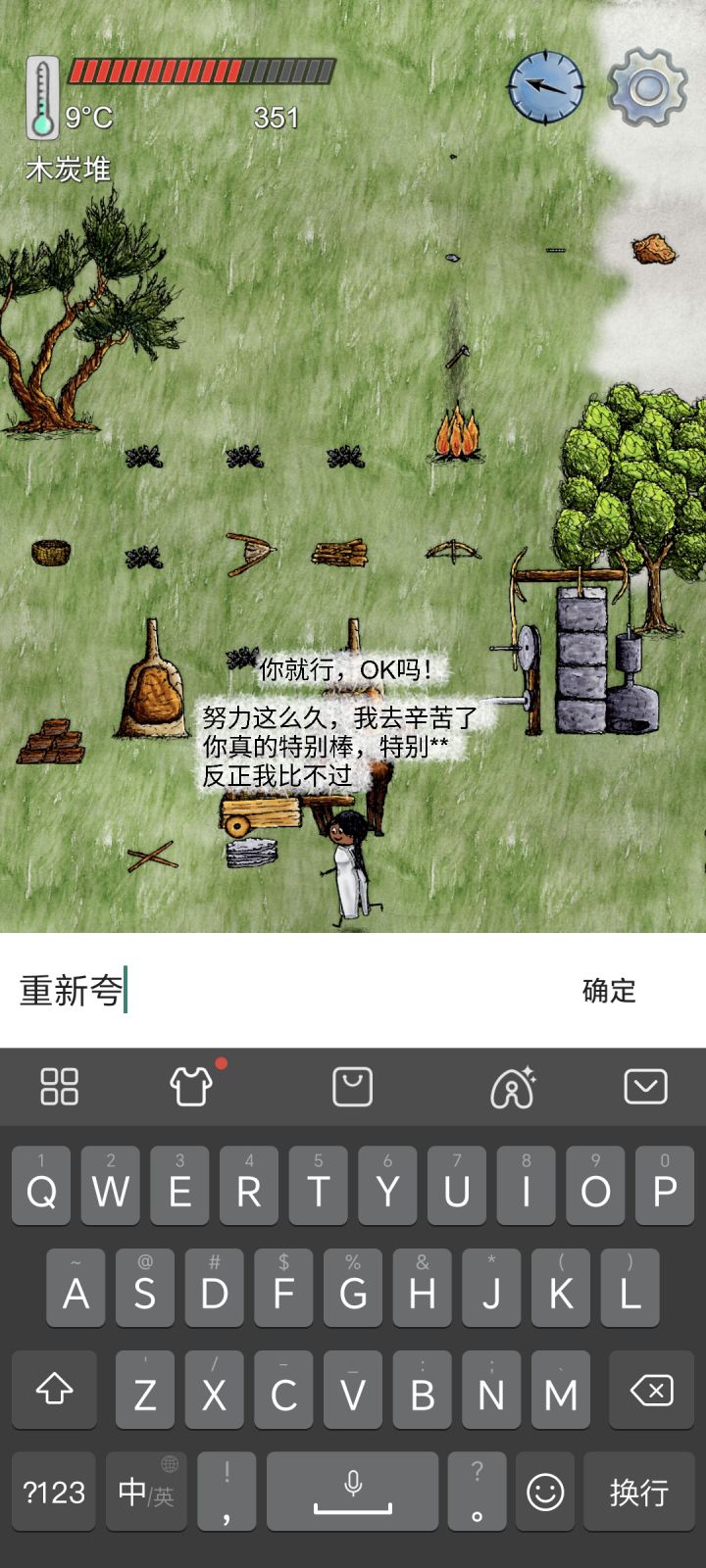Tap the thermometer showing 9°C
706x1568 pixels.
tap(41, 98)
